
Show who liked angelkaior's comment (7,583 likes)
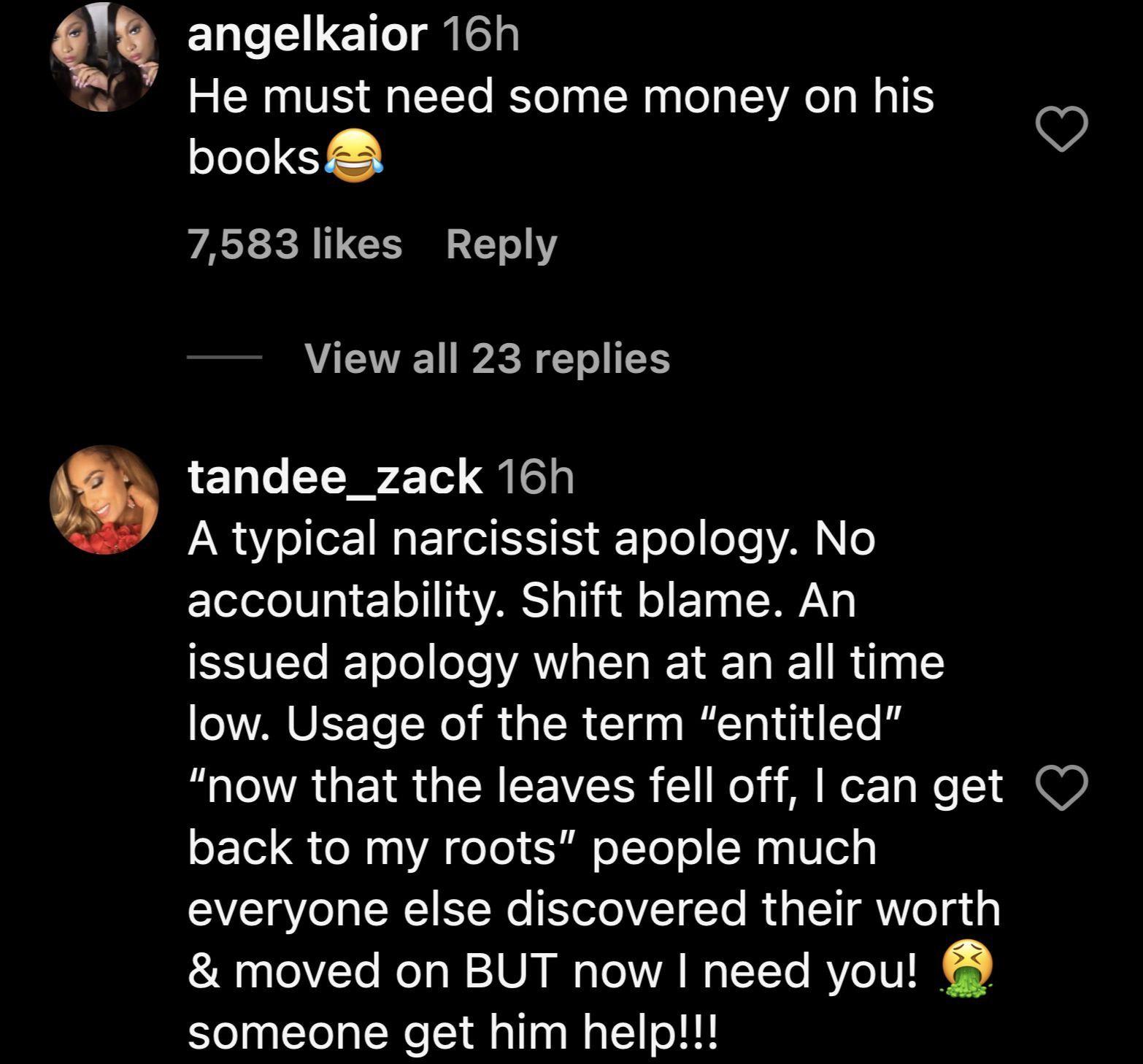click(x=295, y=244)
